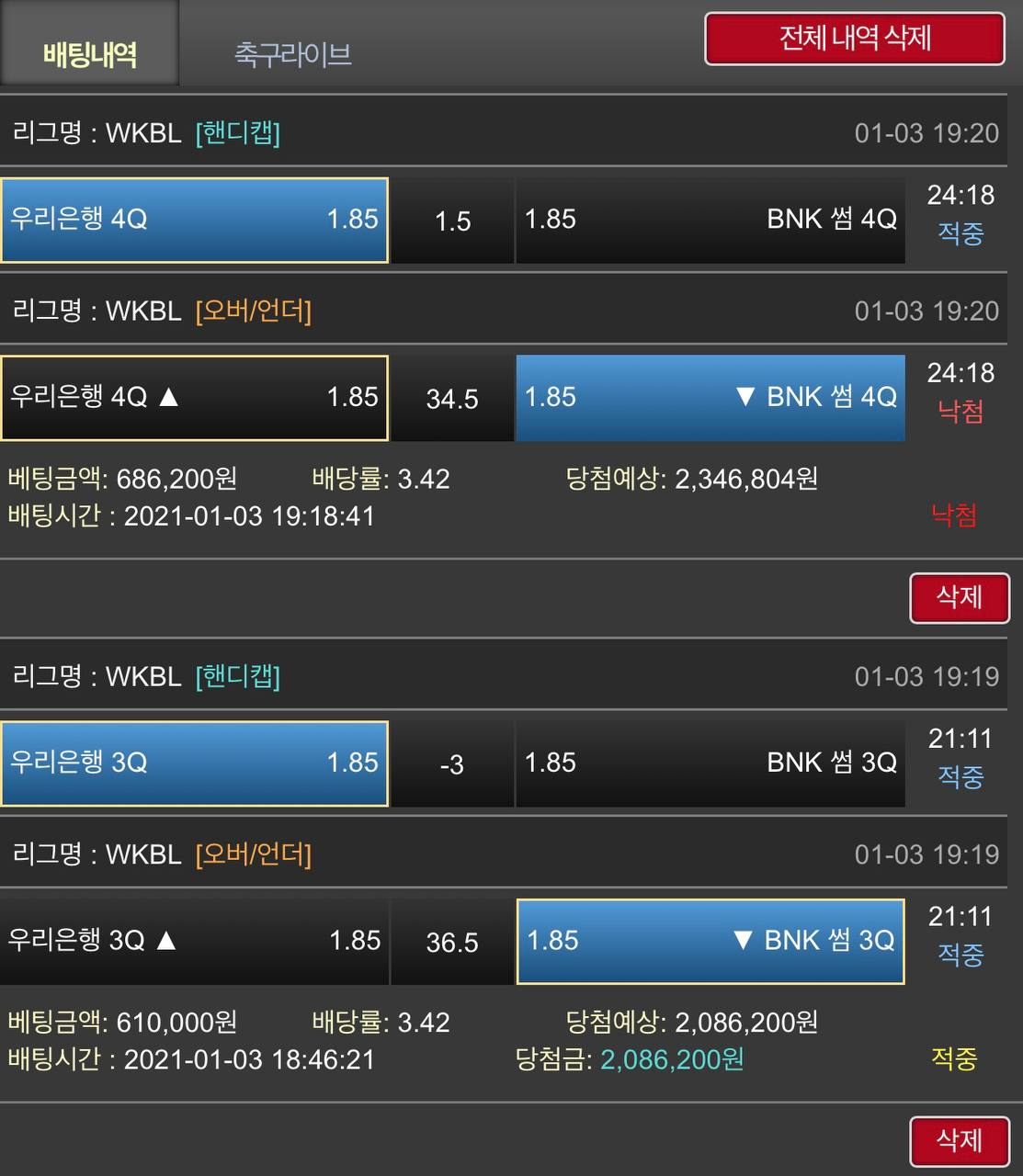Delete the 610,000원 bet record
The image size is (1023, 1176).
(959, 1141)
